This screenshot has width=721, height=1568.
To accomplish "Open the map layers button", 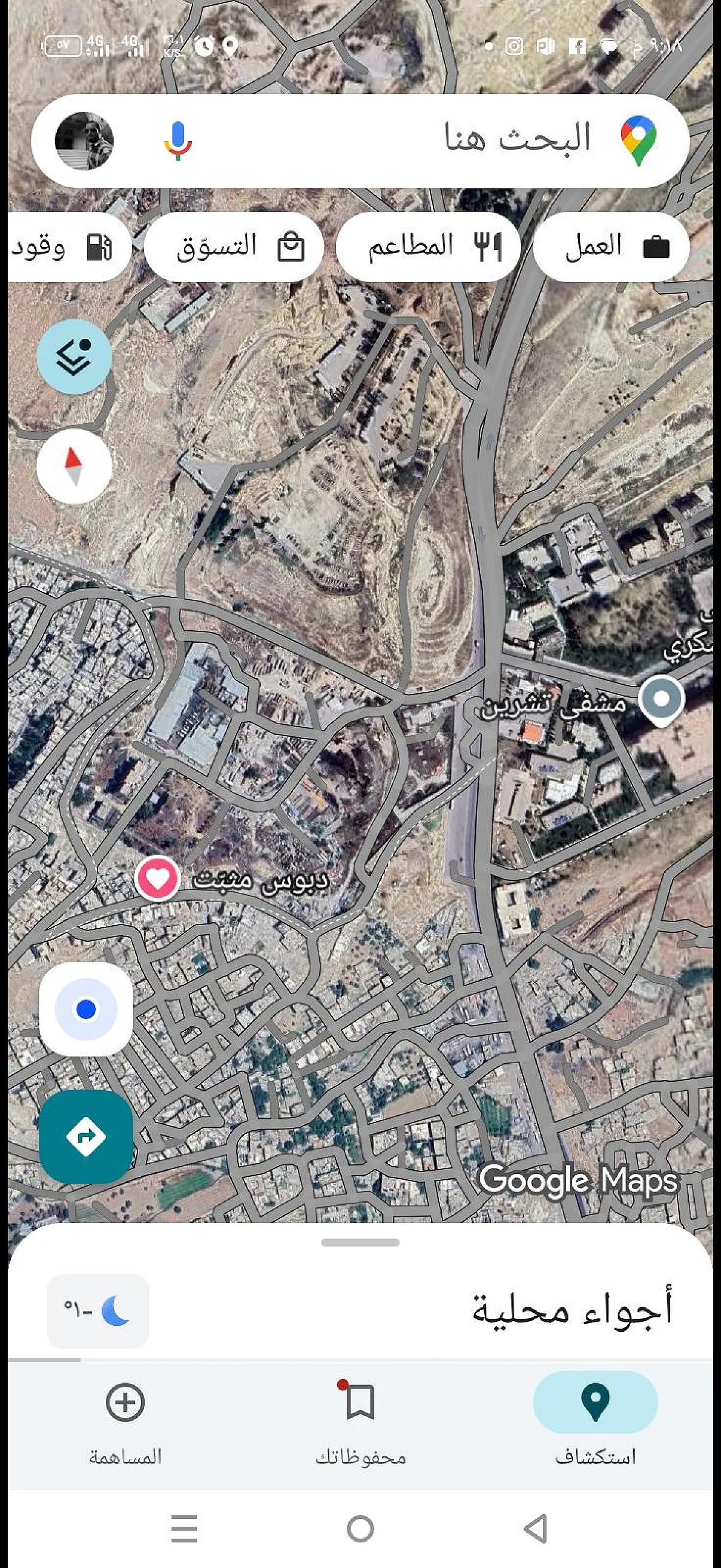I will click(x=74, y=356).
